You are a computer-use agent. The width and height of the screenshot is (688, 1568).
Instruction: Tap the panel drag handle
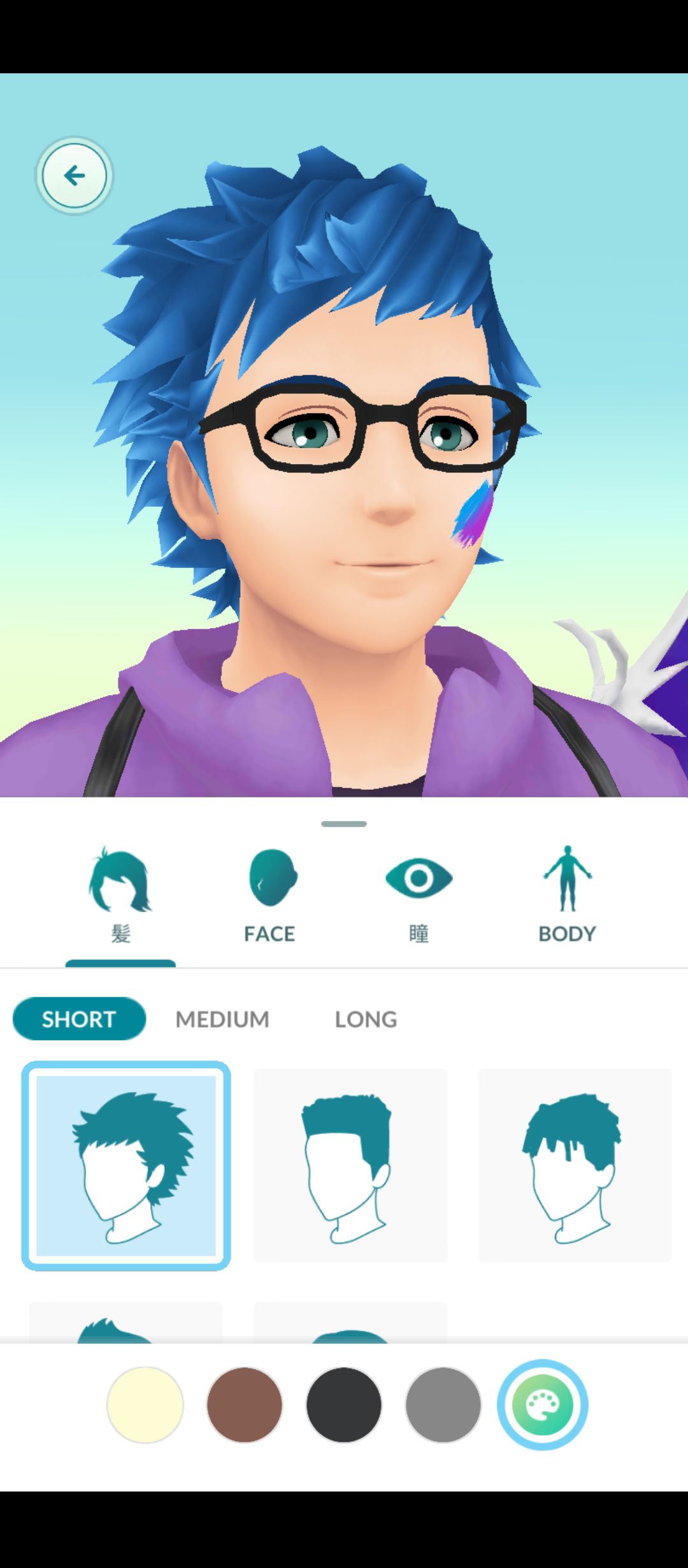pos(344,824)
